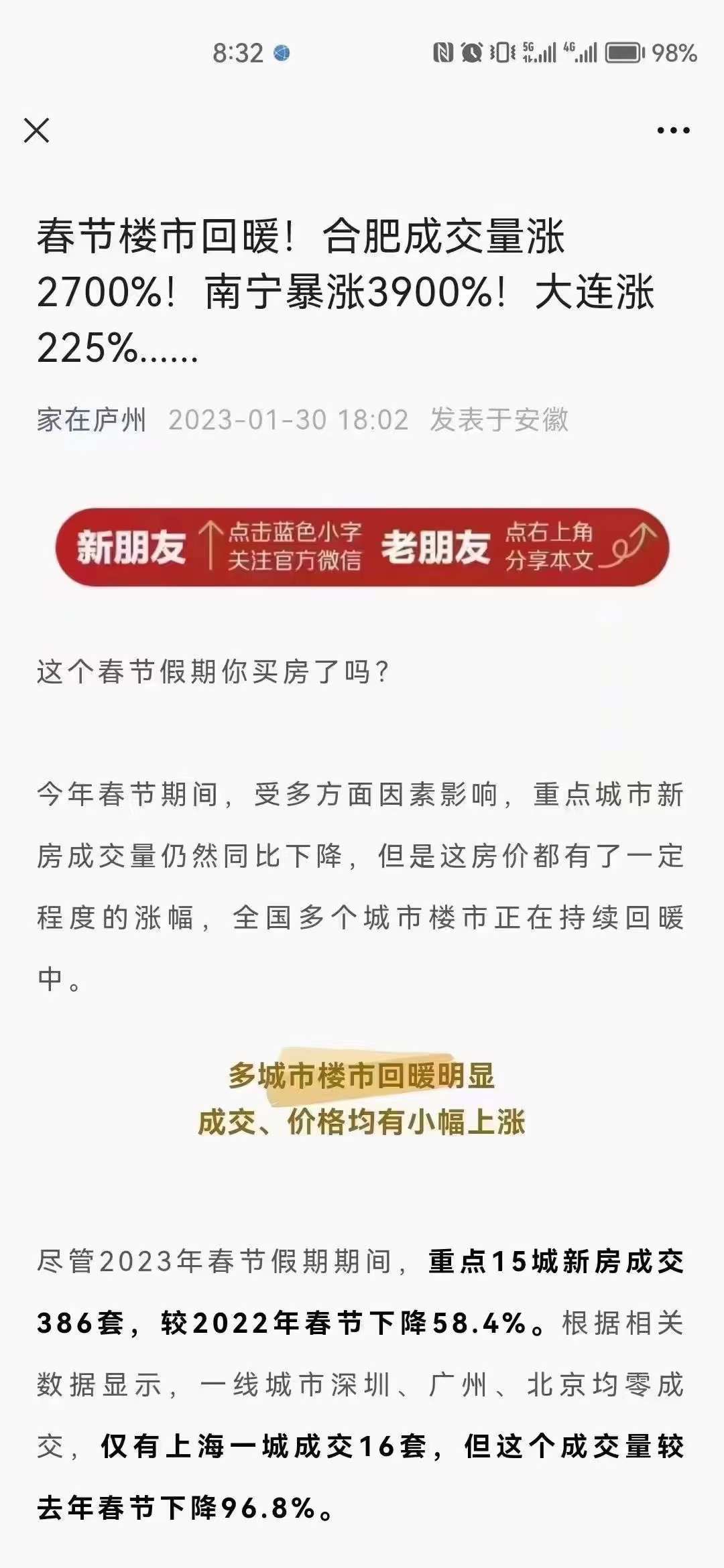This screenshot has width=724, height=1568.
Task: Open the three-dot overflow menu
Action: click(673, 131)
